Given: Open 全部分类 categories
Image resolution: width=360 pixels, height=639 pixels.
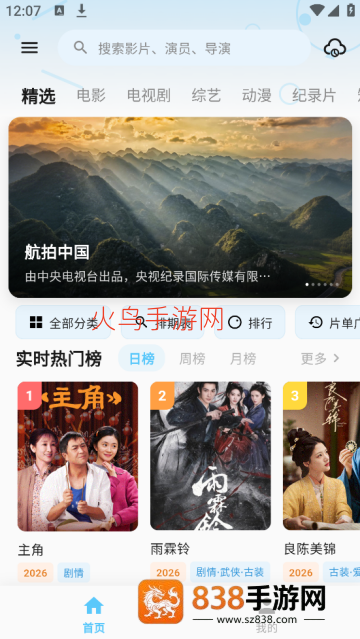Looking at the screenshot, I should coord(63,322).
